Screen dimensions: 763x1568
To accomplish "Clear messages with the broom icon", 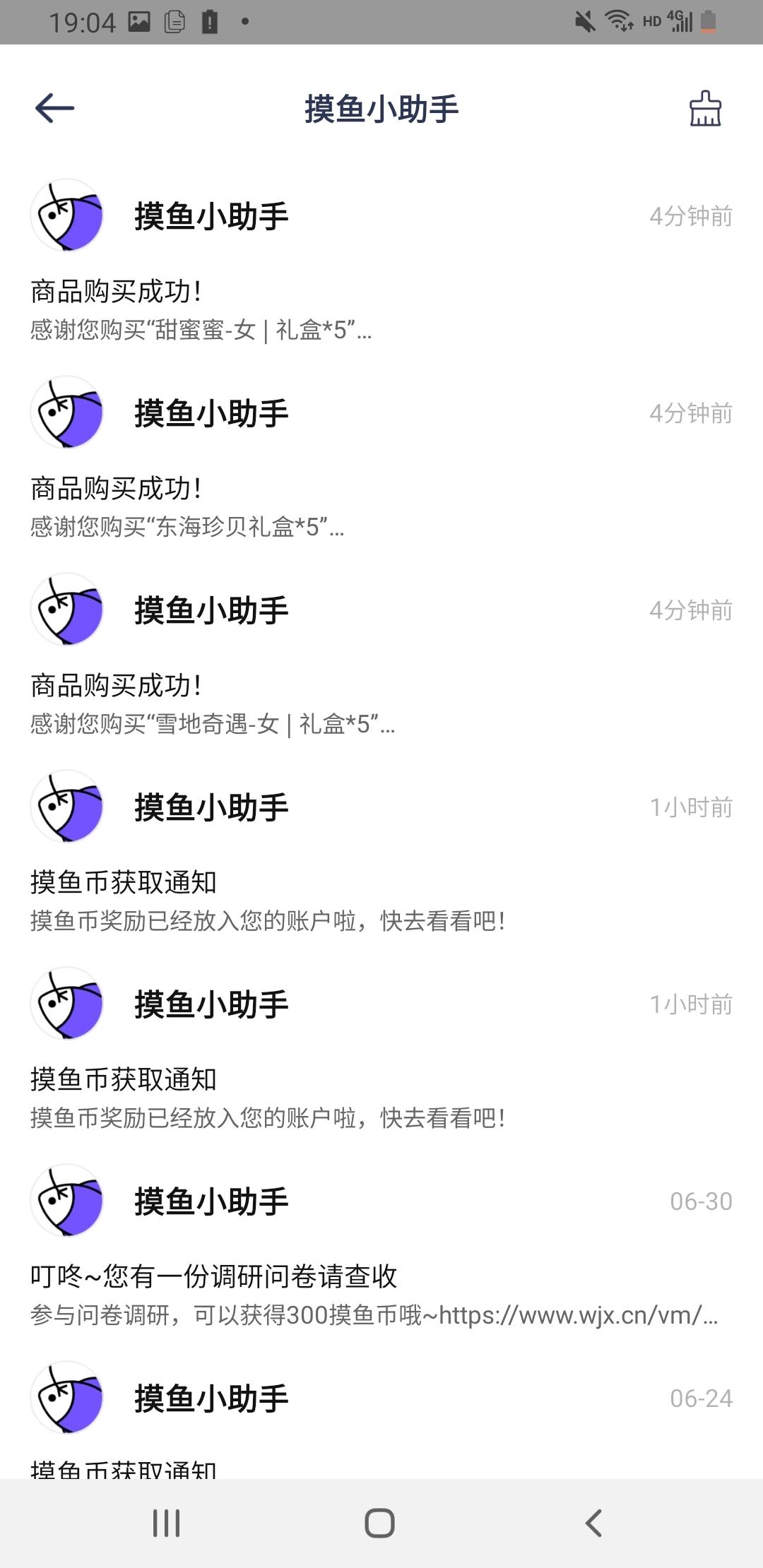I will 705,108.
